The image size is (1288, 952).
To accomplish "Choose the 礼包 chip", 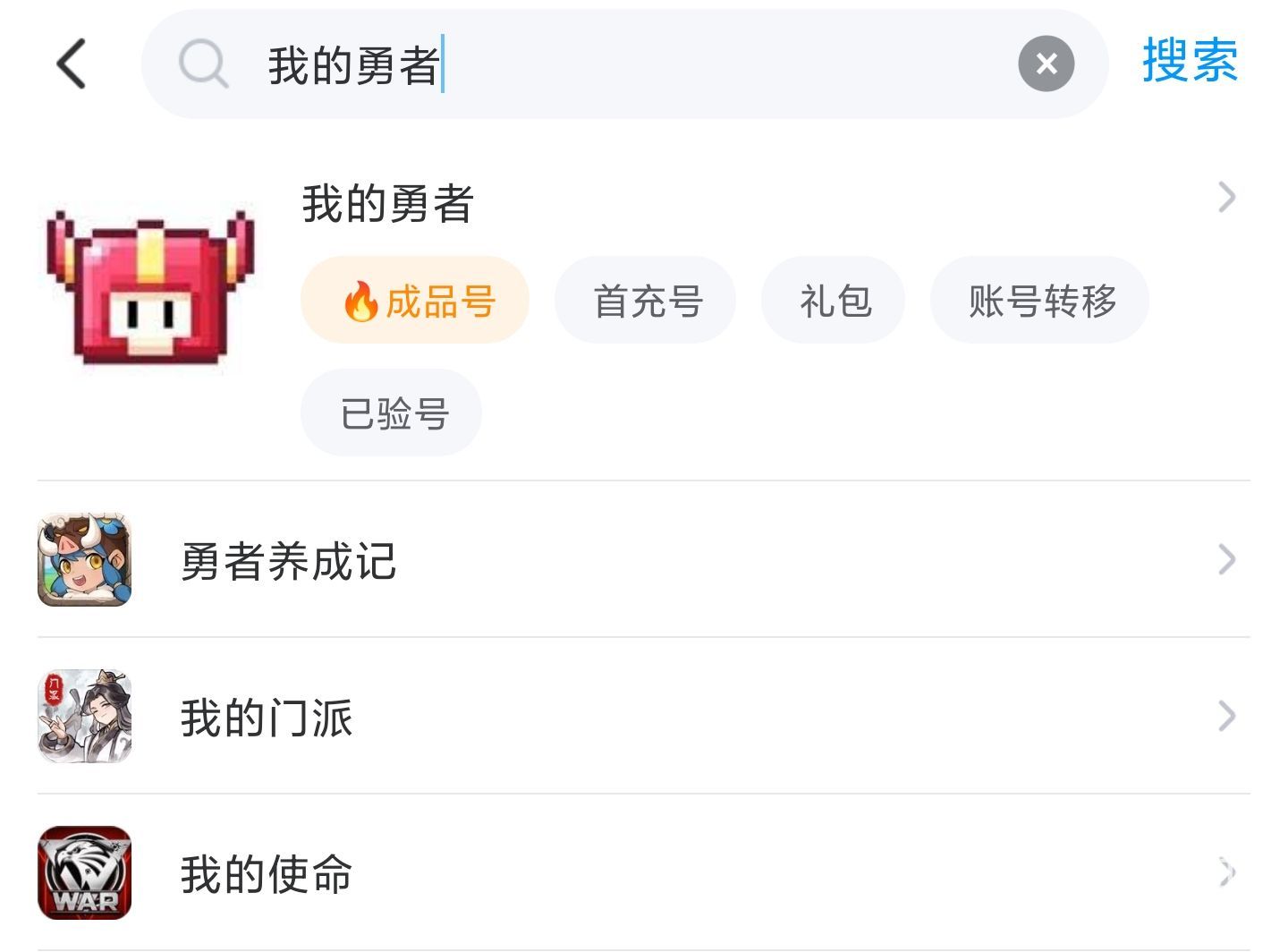I will click(x=834, y=301).
